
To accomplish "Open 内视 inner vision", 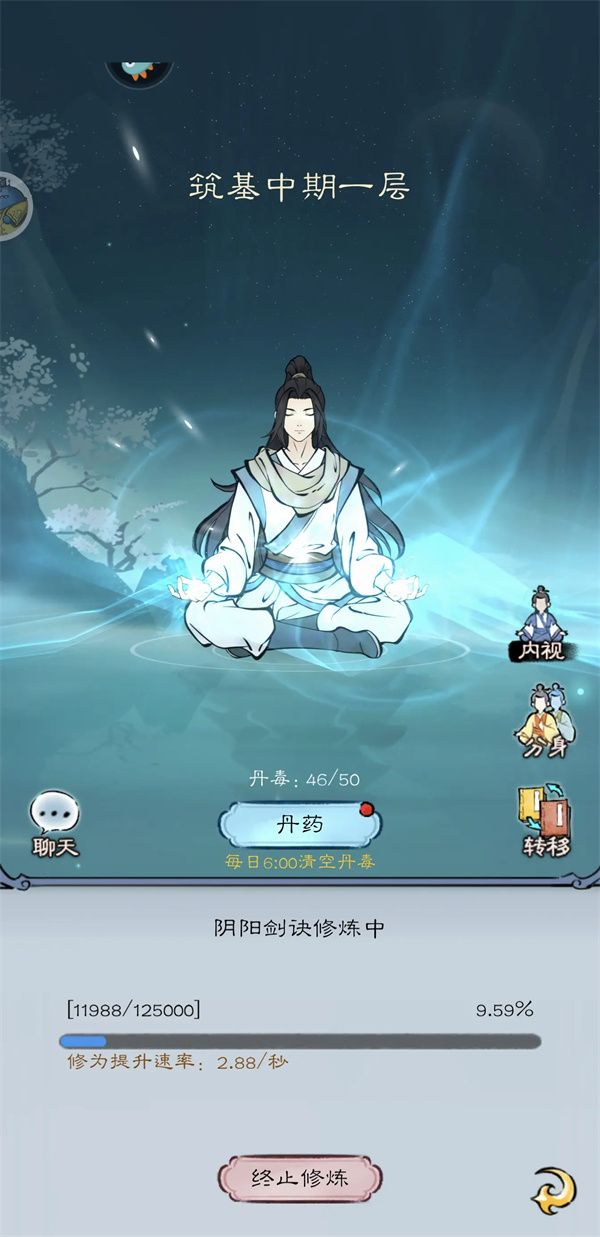I will (x=541, y=625).
